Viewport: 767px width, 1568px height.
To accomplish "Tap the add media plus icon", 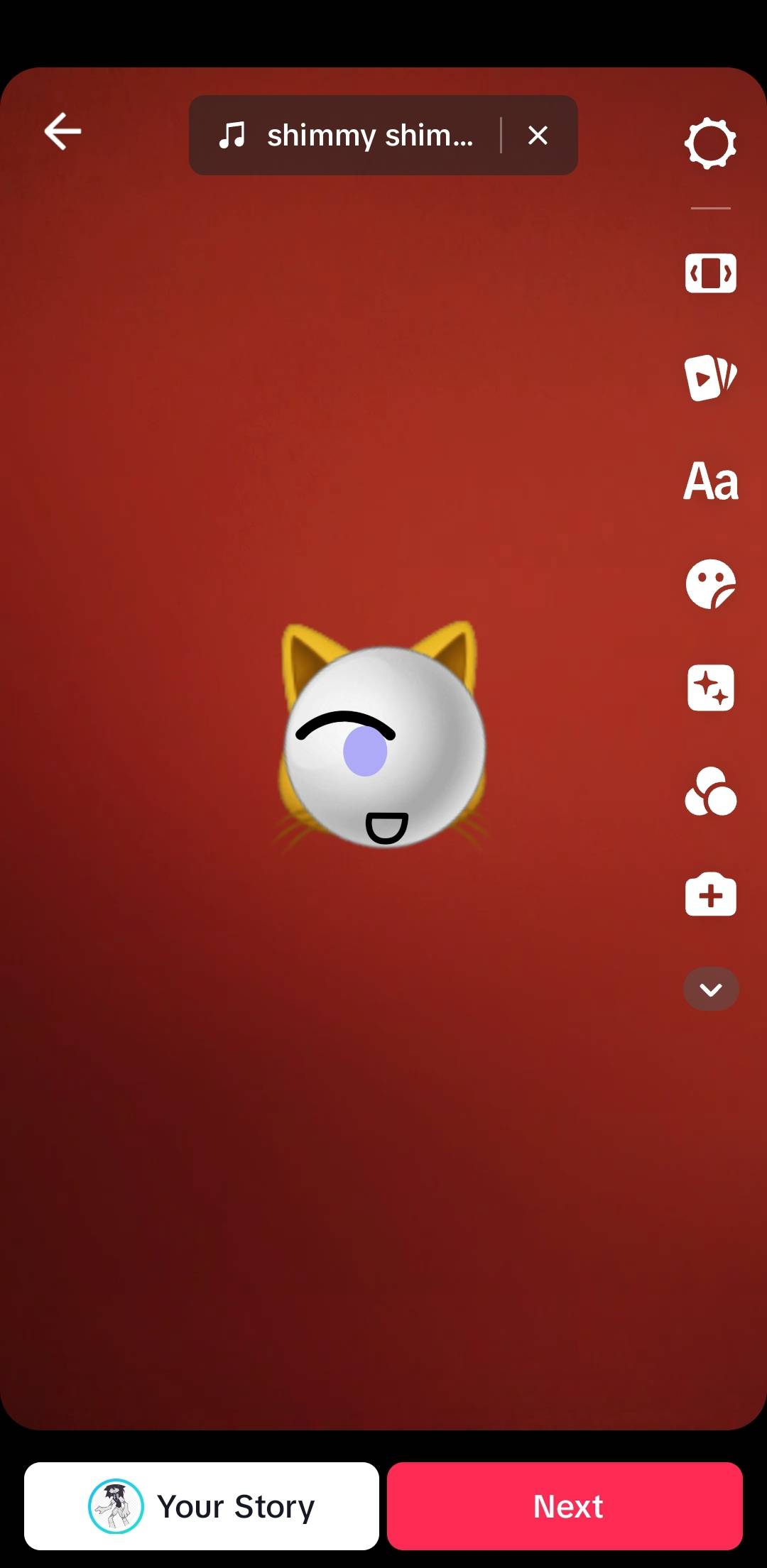I will tap(710, 895).
